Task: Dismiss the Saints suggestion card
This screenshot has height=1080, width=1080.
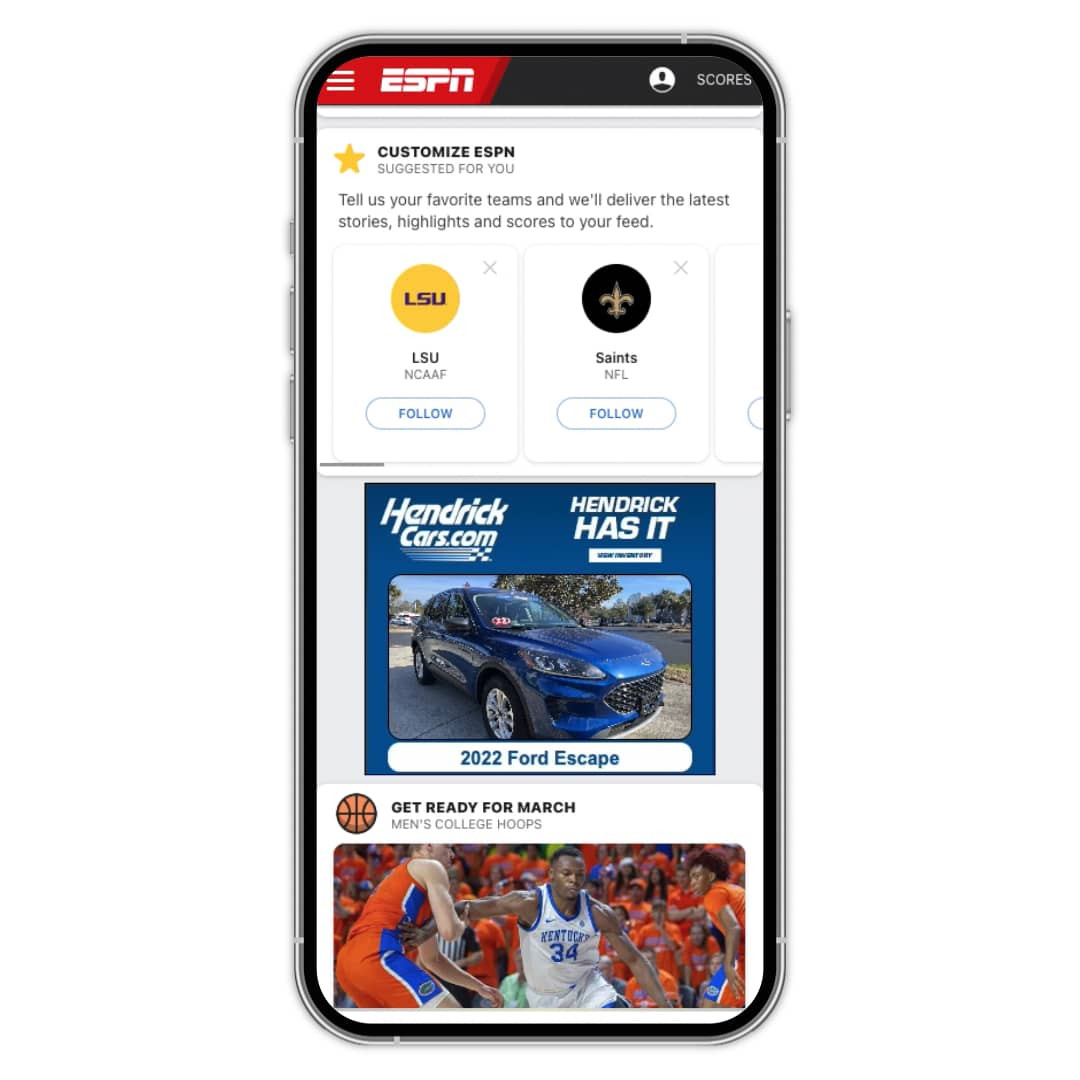Action: pyautogui.click(x=681, y=268)
